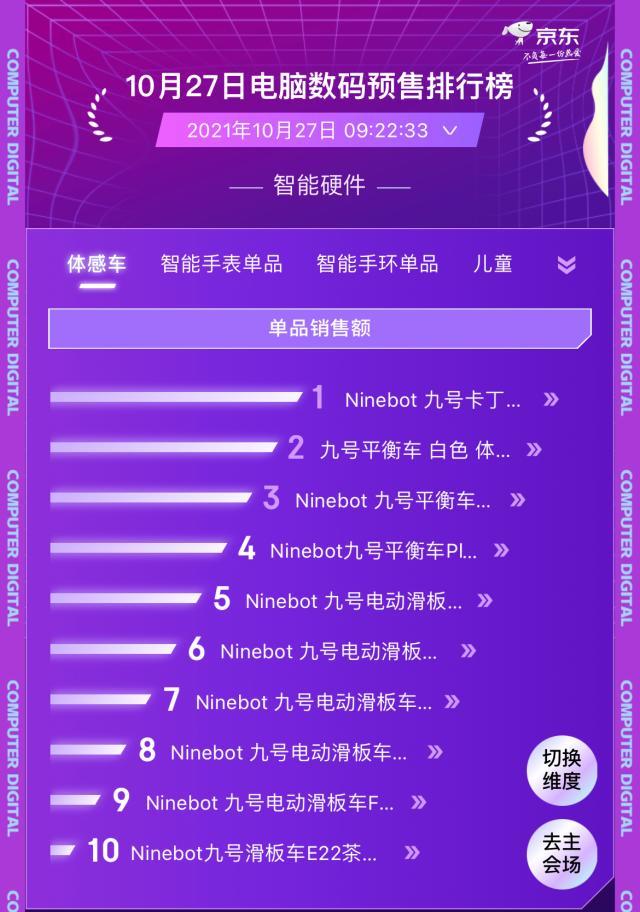The height and width of the screenshot is (912, 640).
Task: Select the 体感车 tab
Action: (97, 264)
